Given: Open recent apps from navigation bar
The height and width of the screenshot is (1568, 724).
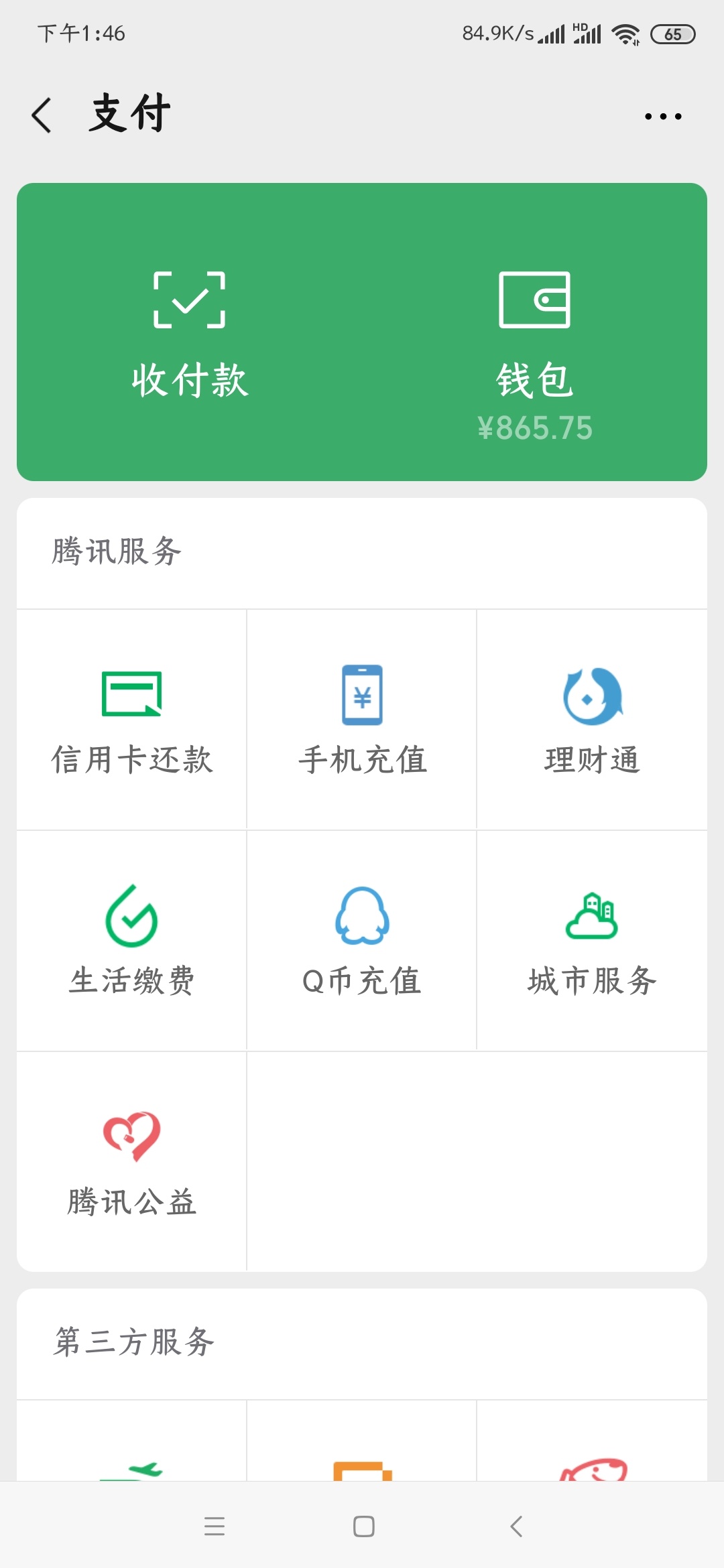Looking at the screenshot, I should [x=215, y=1526].
